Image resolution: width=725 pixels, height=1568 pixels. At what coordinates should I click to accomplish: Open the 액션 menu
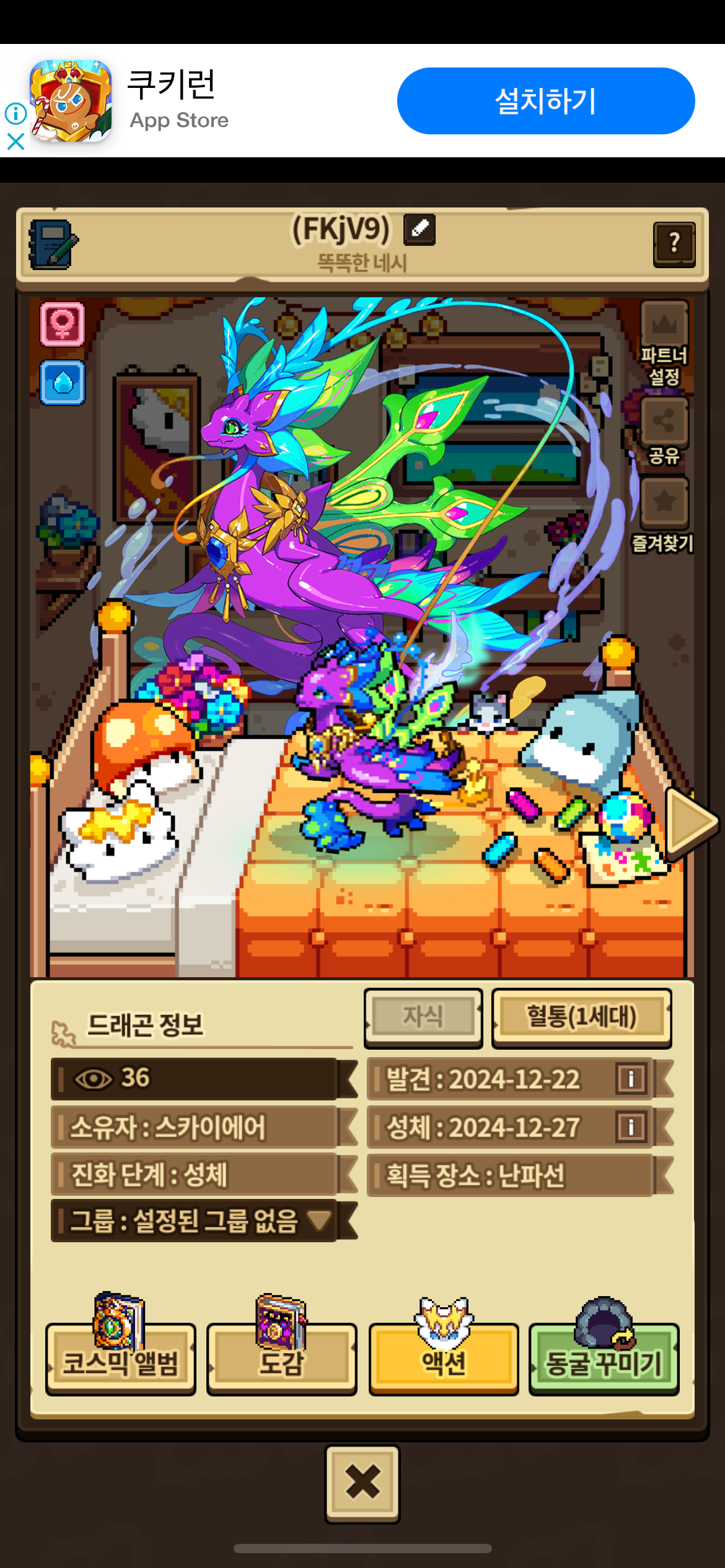point(444,1359)
